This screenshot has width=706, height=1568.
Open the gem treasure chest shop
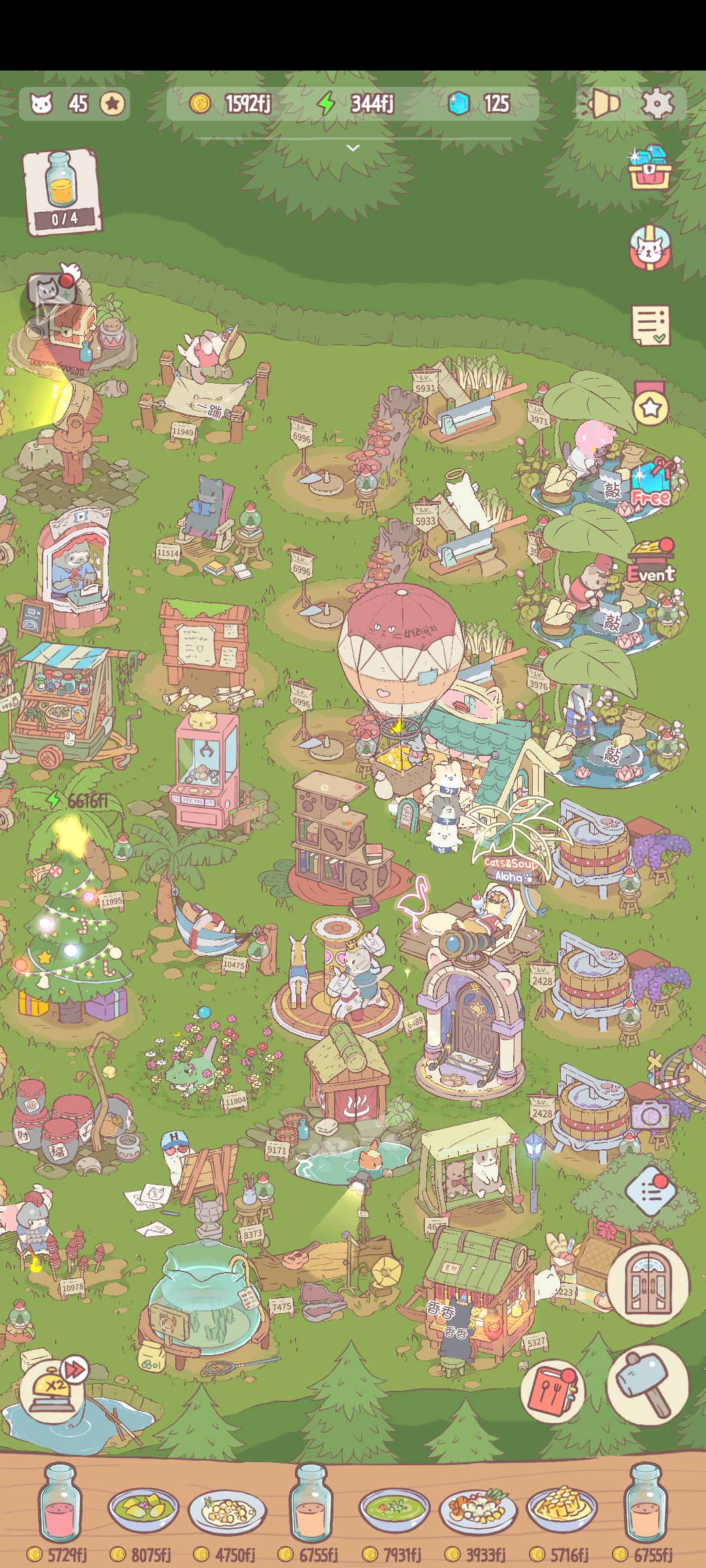coord(649,168)
